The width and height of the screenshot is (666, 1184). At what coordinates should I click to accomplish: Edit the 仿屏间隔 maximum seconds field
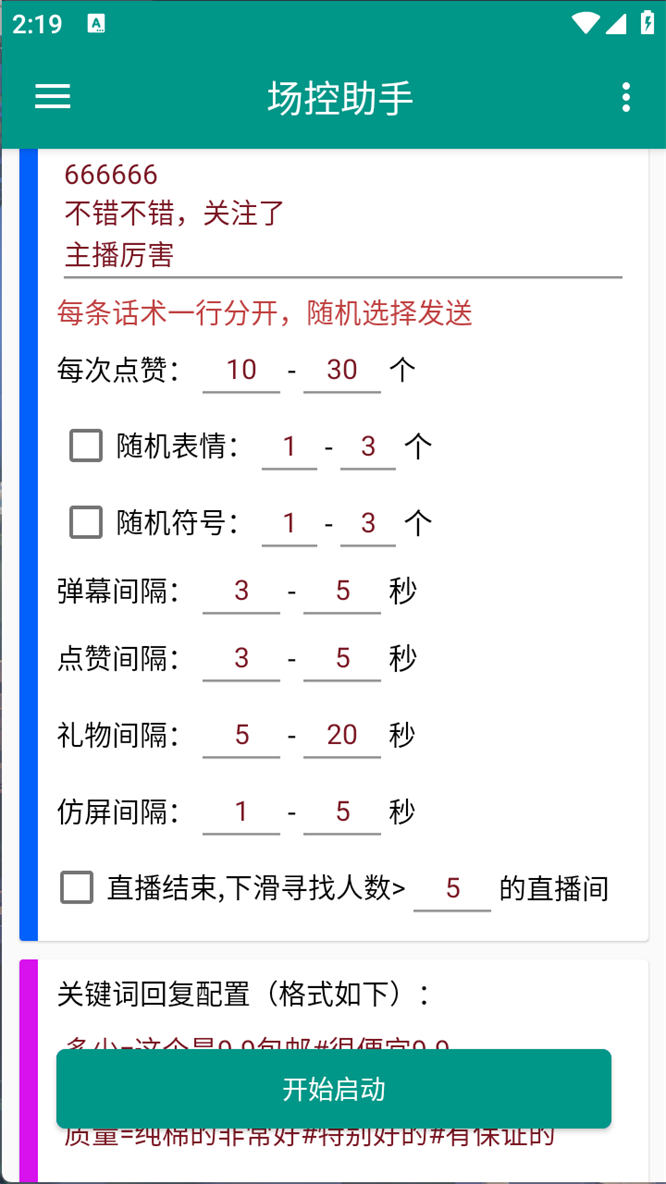(x=342, y=811)
